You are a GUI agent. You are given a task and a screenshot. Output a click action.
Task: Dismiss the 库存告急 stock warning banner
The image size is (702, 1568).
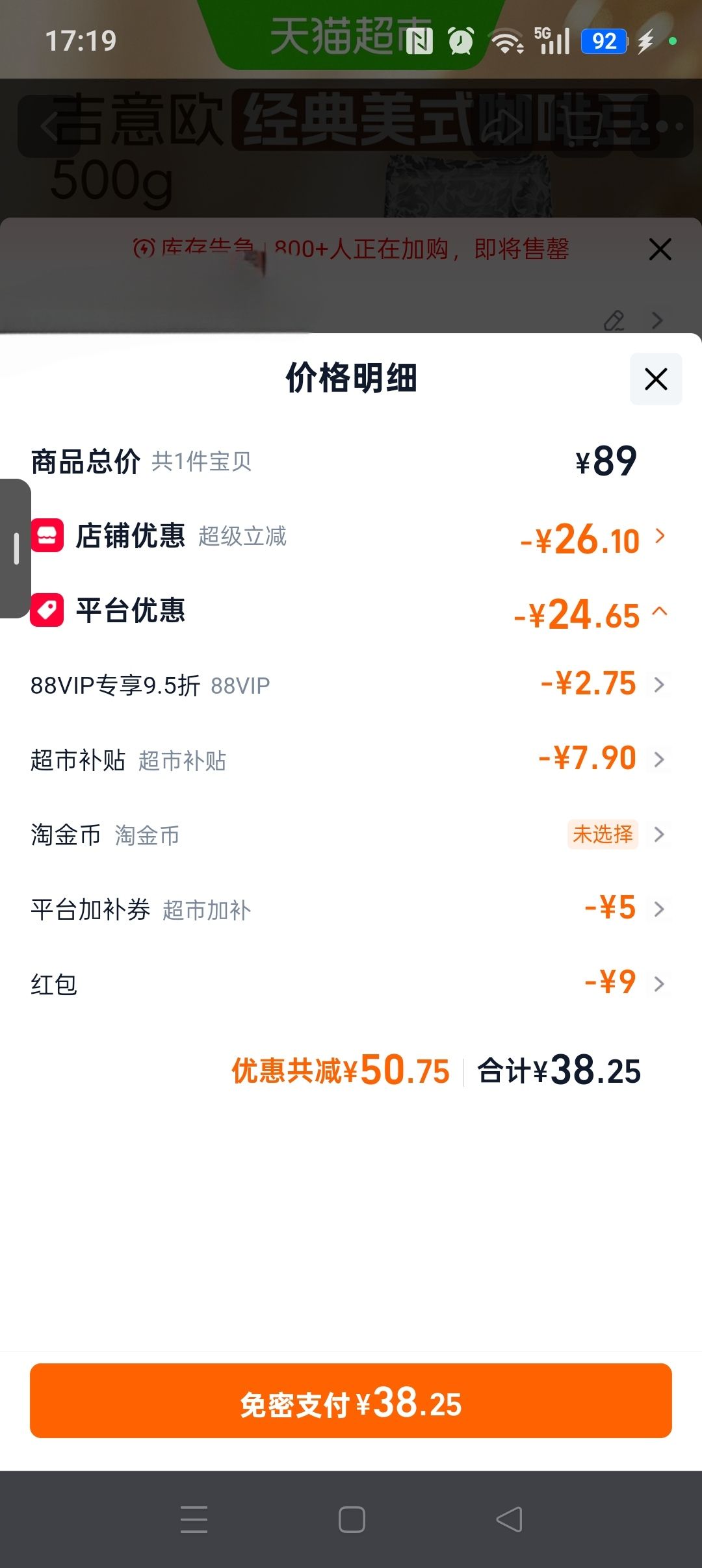(x=660, y=249)
